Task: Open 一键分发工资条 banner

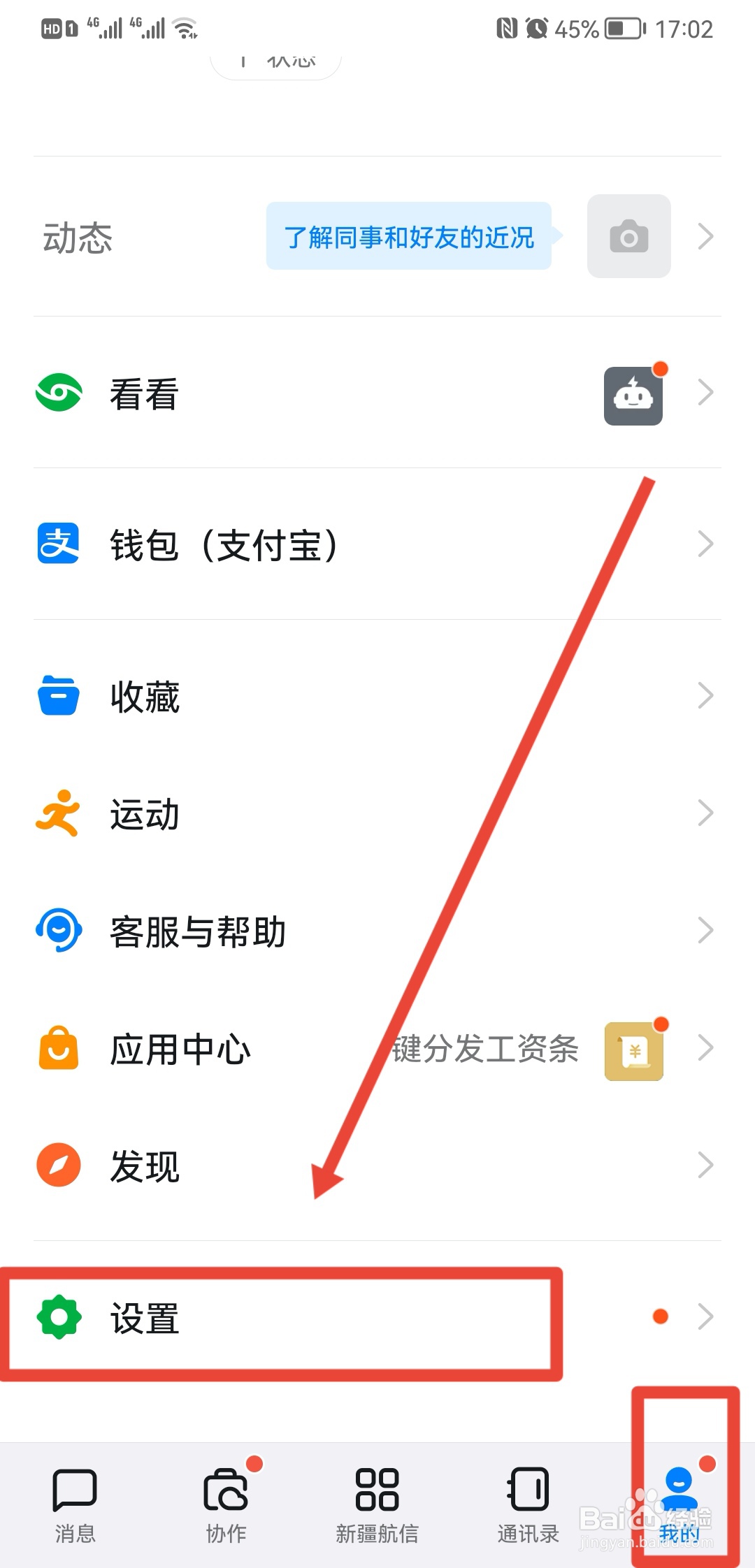Action: click(486, 1048)
